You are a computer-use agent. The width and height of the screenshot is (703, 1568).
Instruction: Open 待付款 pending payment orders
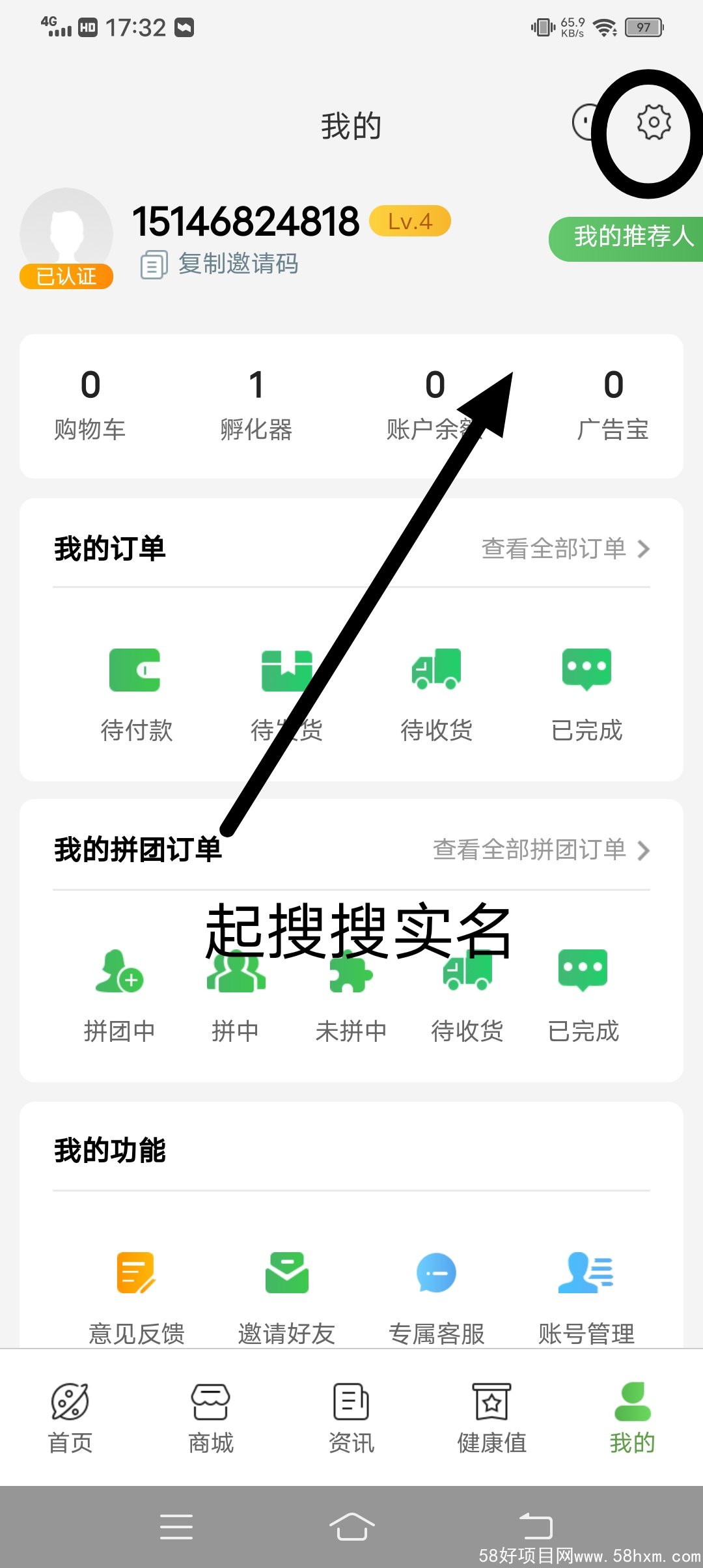[x=135, y=693]
